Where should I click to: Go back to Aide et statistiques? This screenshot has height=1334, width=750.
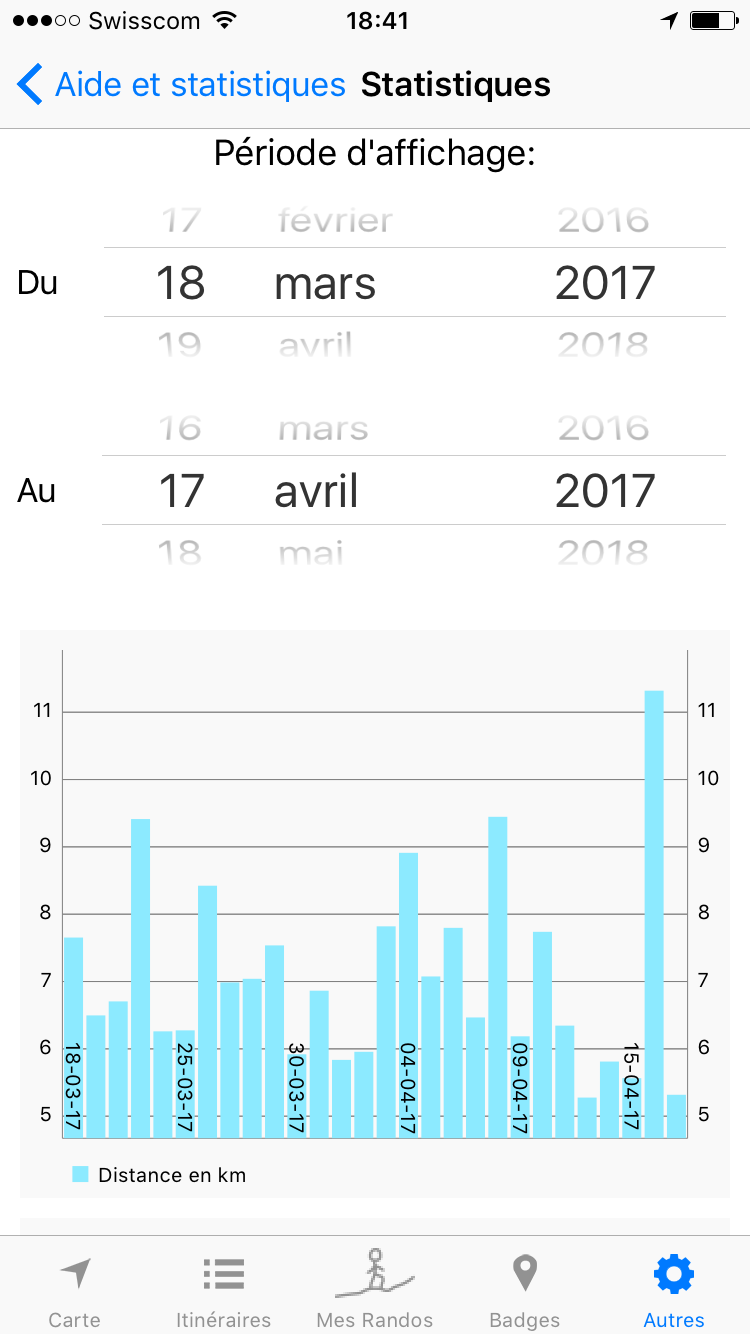181,85
